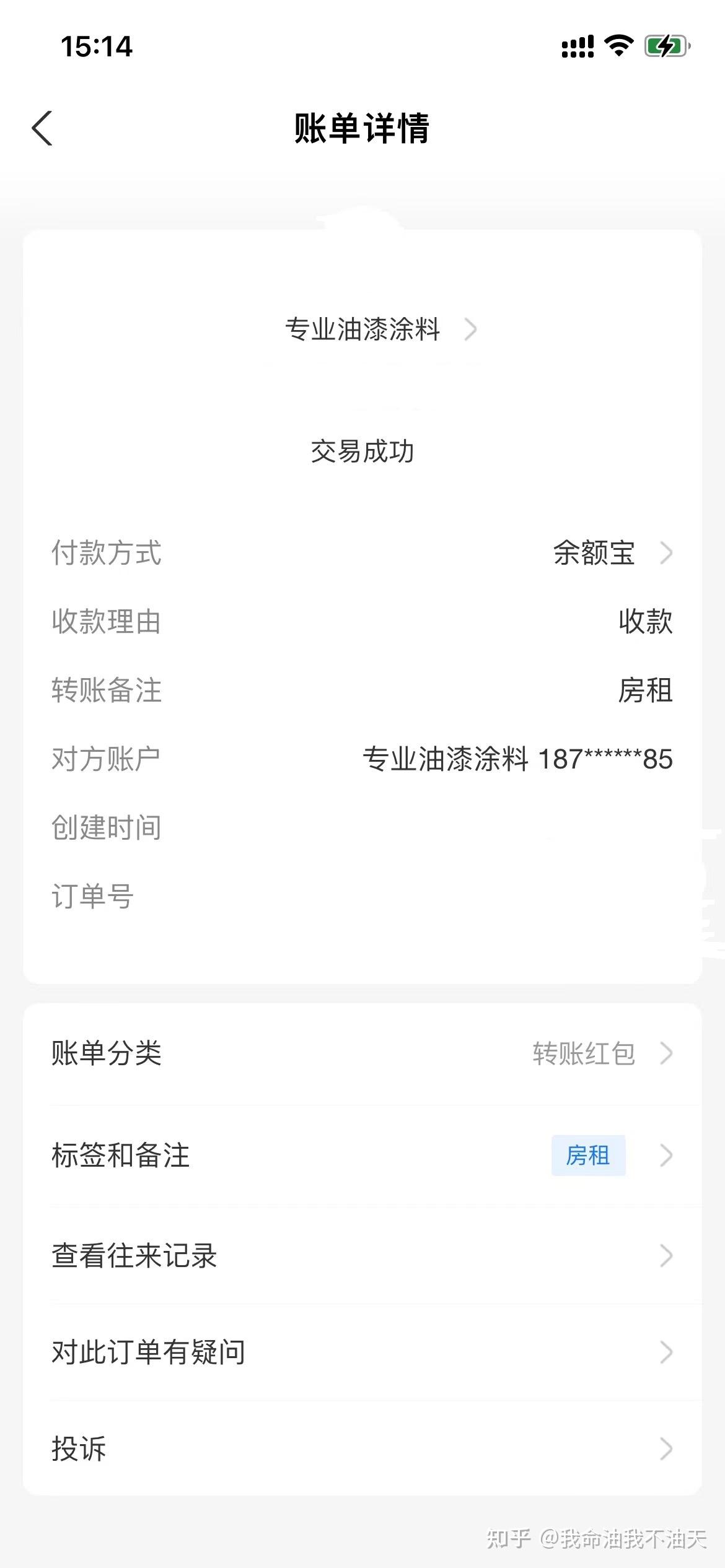Viewport: 725px width, 1568px height.
Task: Select 对此订单有疑问
Action: tap(362, 1352)
